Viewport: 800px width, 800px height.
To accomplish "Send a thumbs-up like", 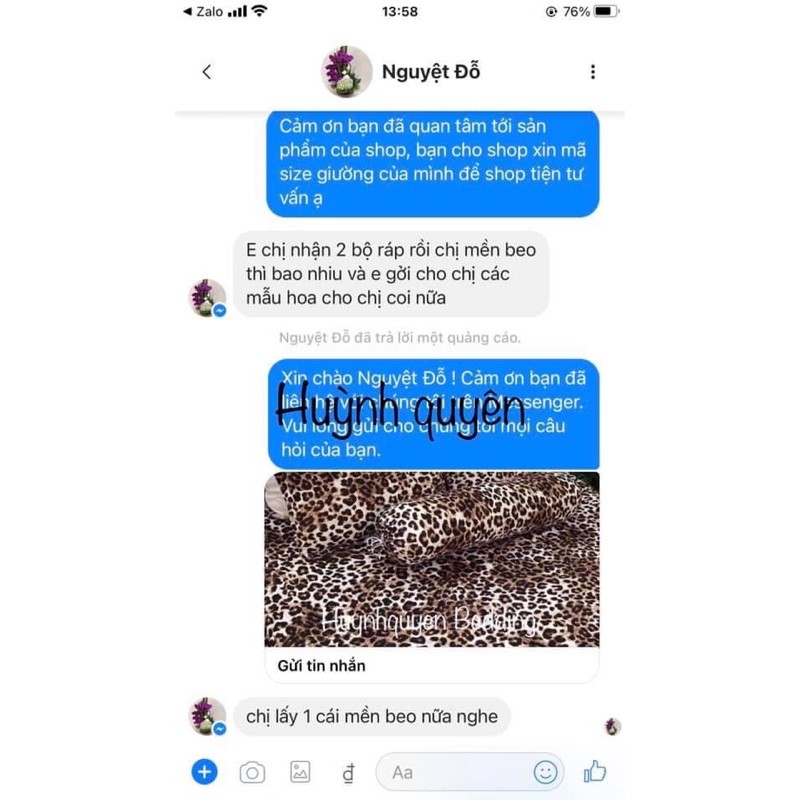I will click(594, 771).
